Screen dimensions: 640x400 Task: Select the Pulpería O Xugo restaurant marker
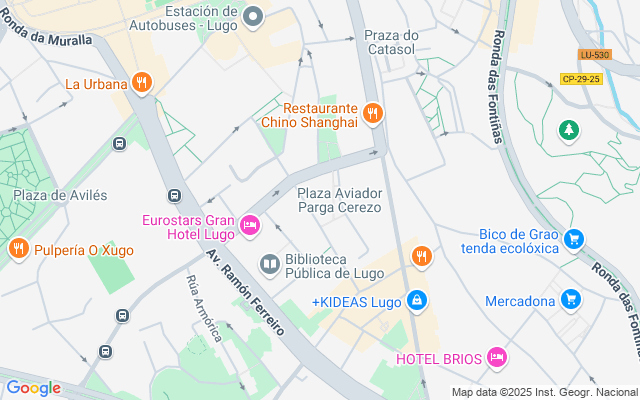(x=17, y=250)
